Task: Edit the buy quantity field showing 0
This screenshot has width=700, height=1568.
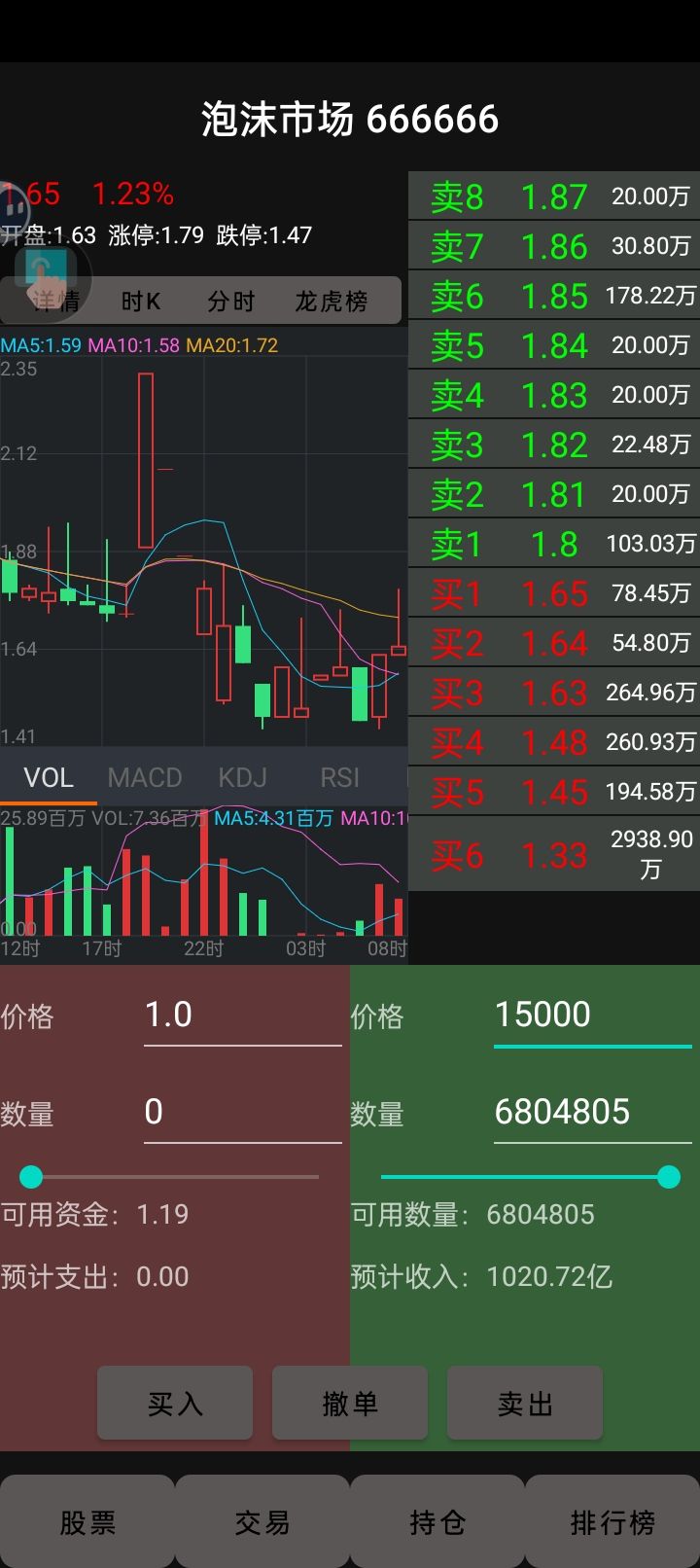Action: [243, 1113]
